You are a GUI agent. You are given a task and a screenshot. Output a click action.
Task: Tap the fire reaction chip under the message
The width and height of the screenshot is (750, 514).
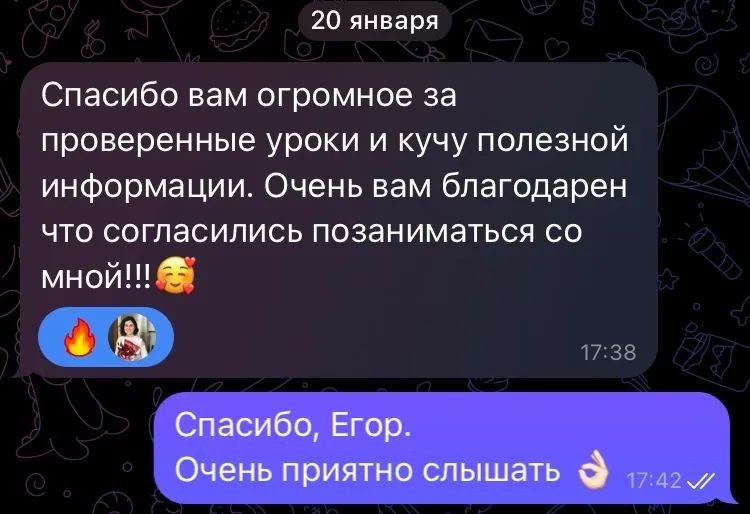106,338
